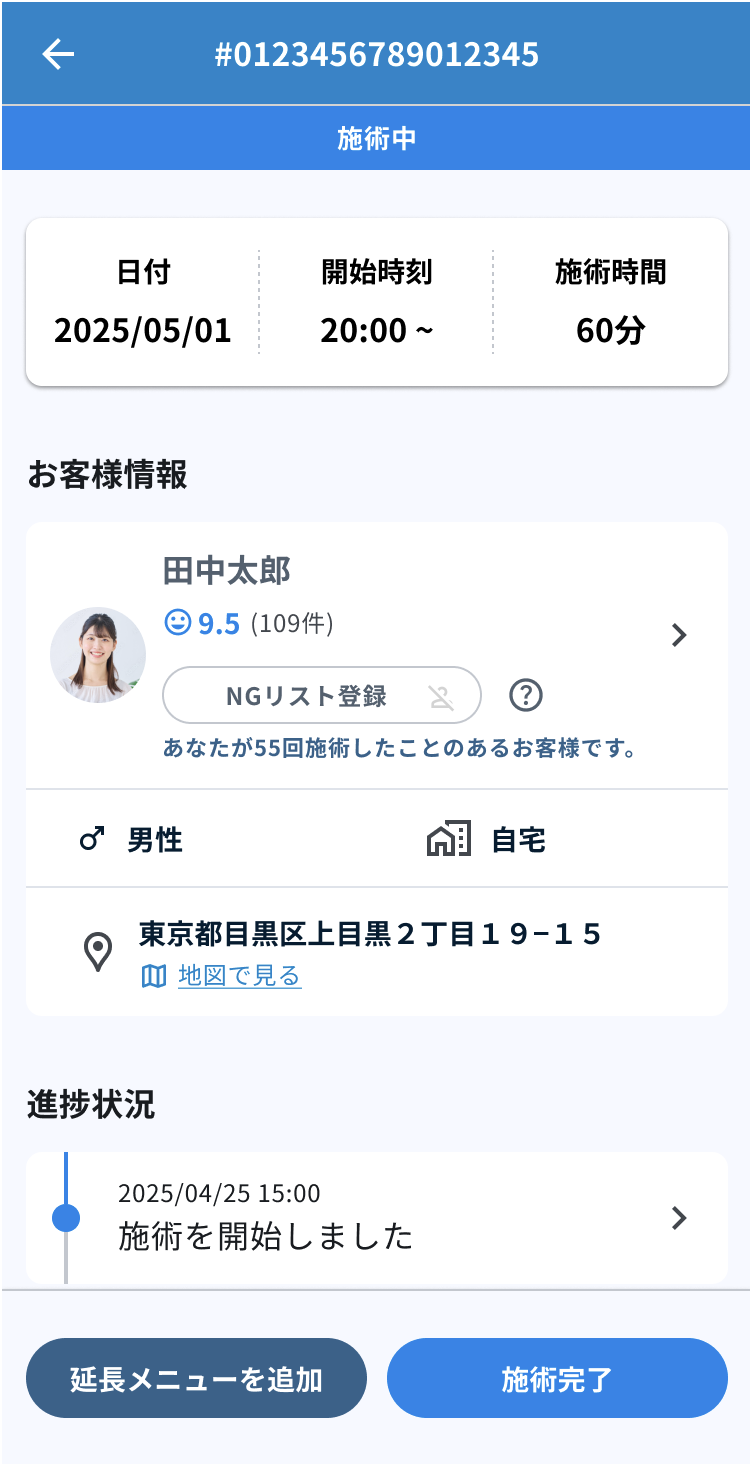Tap the map icon next to 地図で見る
Viewport: 750px width, 1464px height.
[152, 975]
